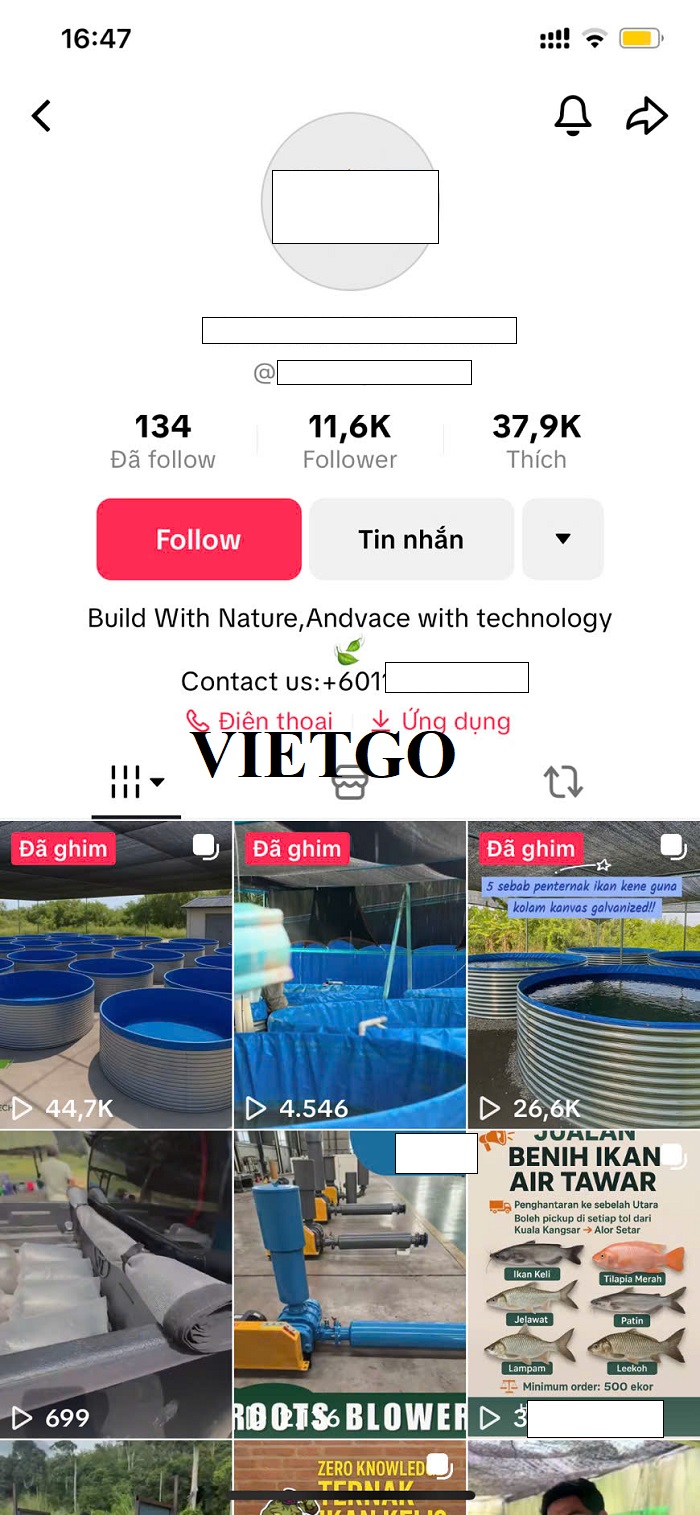Open the Benih Ikan Air Tawar video

pos(583,1284)
